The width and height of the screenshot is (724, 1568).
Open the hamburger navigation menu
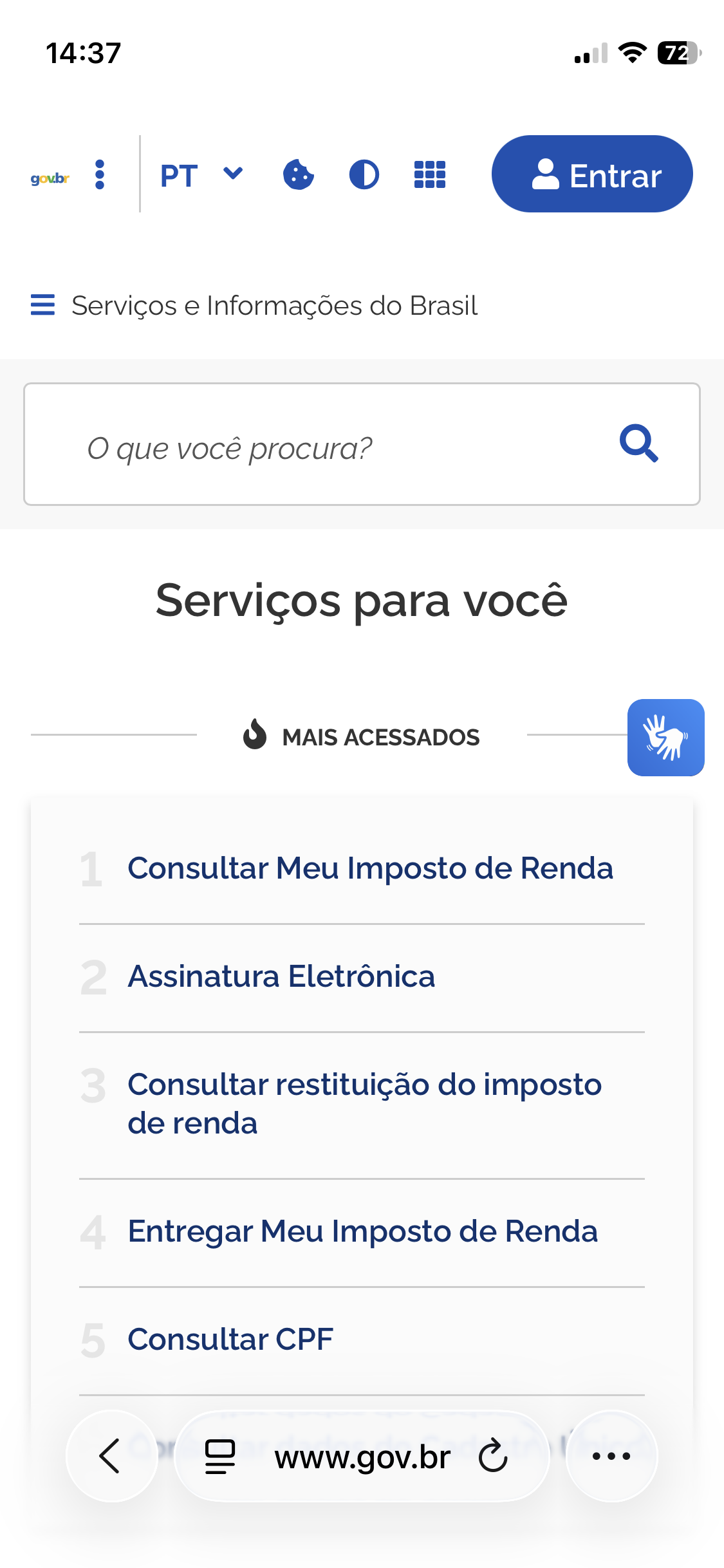click(x=43, y=305)
